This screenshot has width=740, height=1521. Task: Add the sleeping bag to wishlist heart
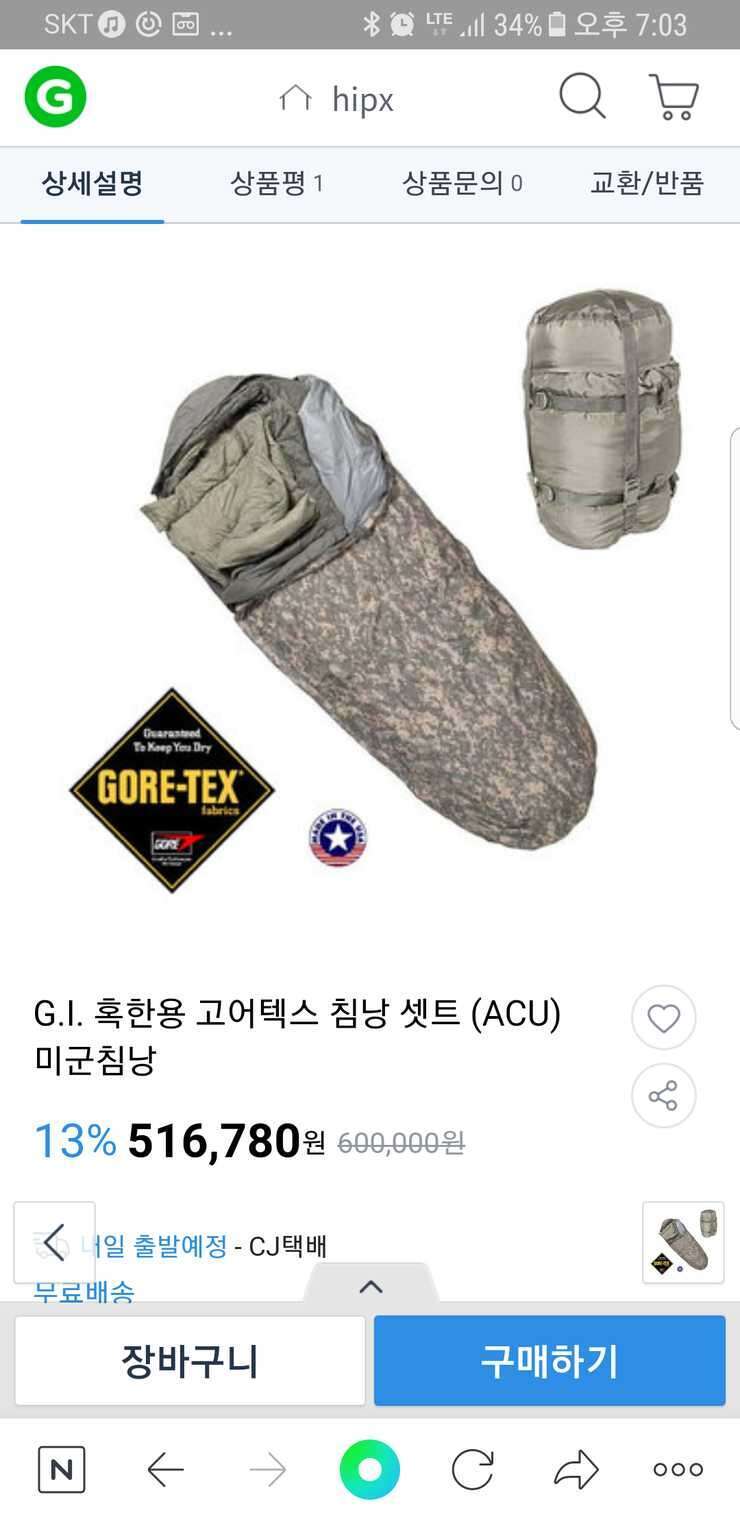pyautogui.click(x=664, y=1018)
